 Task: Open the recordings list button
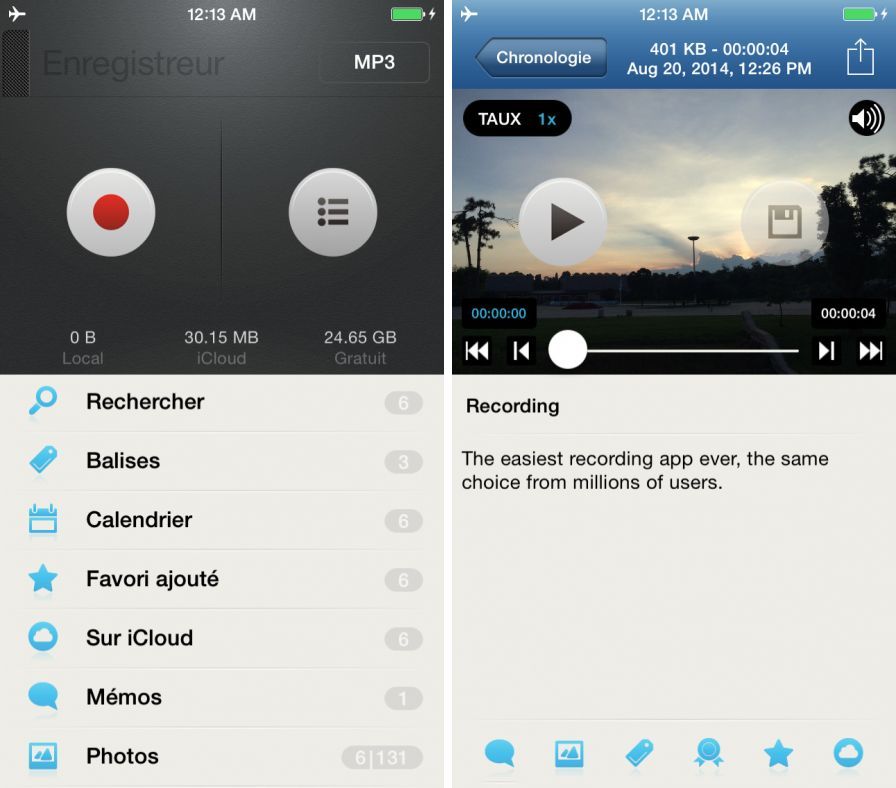[x=332, y=212]
